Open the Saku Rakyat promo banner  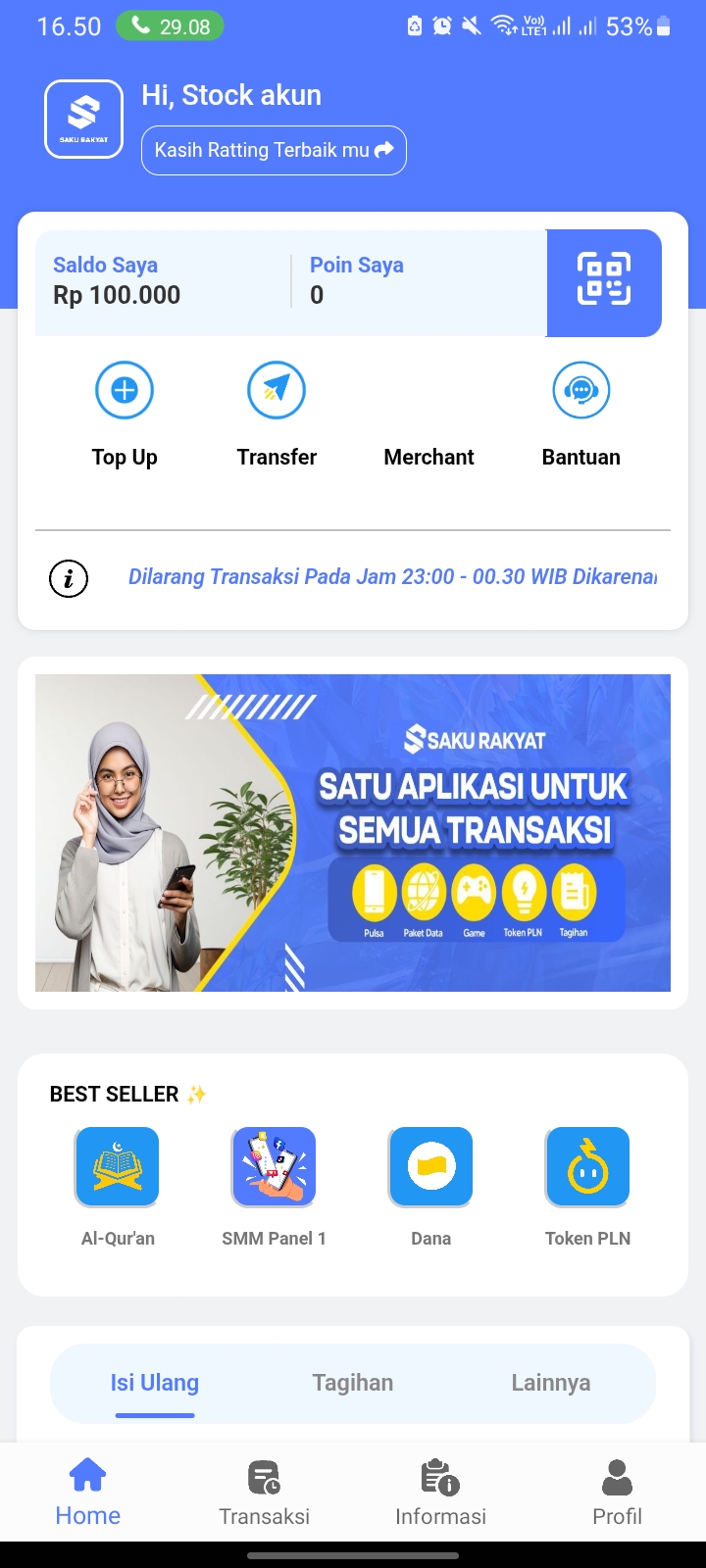click(x=353, y=832)
